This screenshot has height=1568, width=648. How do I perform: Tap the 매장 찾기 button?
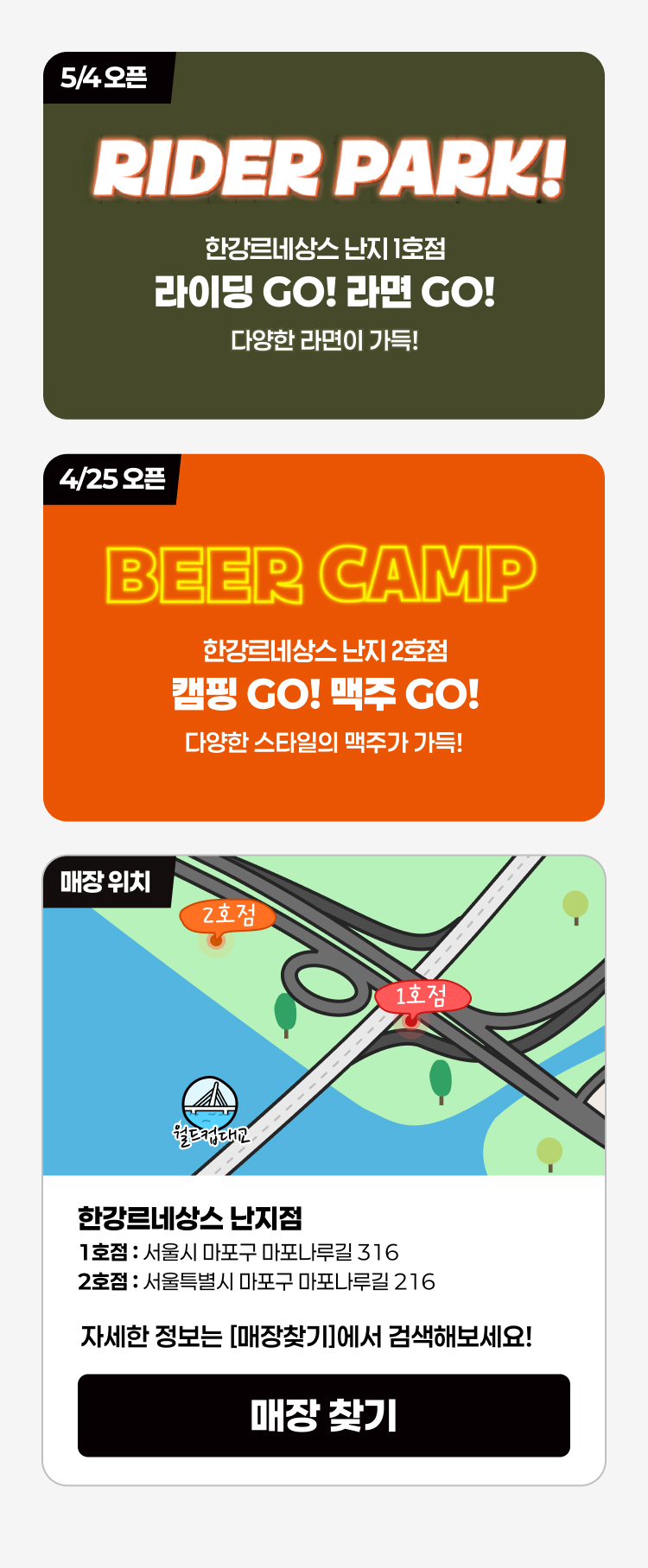324,1415
